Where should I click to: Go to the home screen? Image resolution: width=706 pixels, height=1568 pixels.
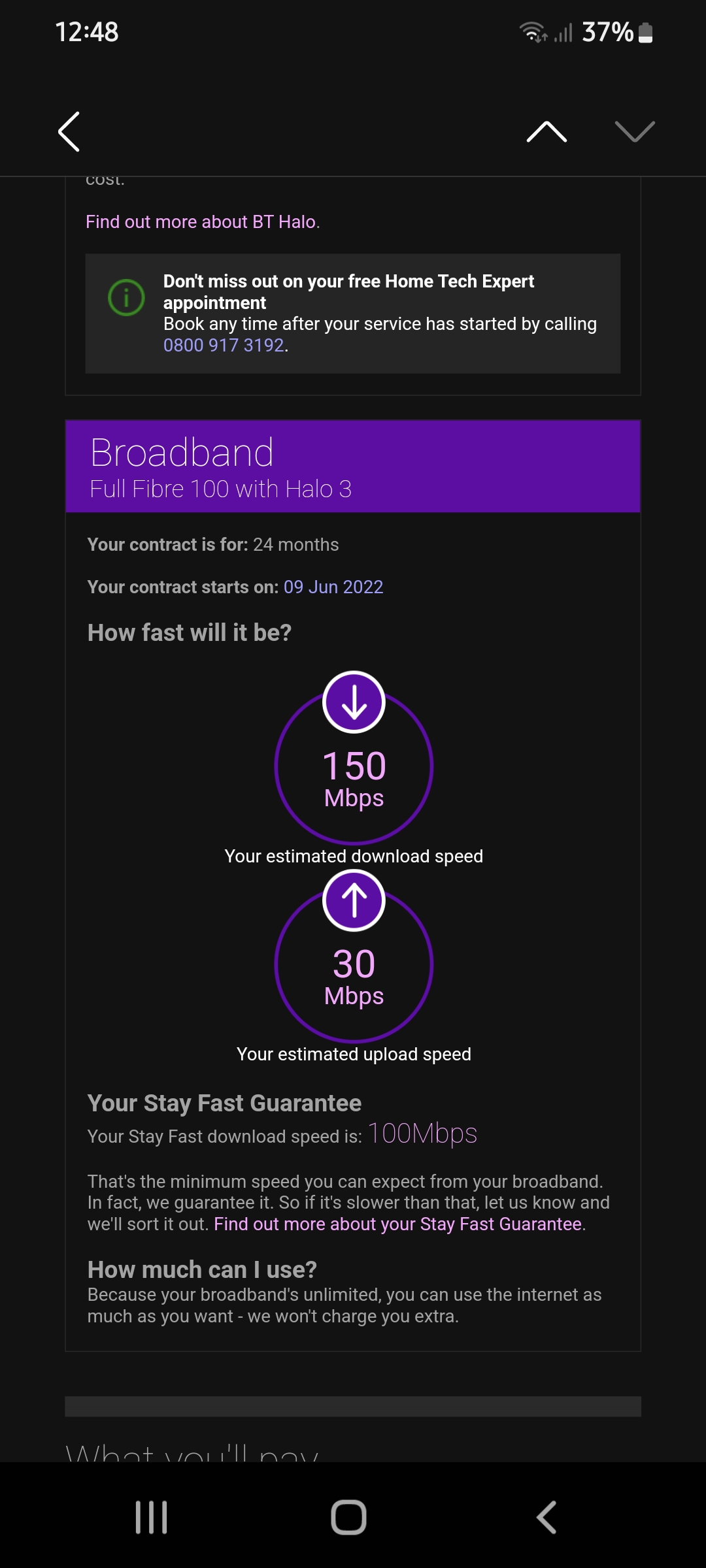tap(348, 1516)
